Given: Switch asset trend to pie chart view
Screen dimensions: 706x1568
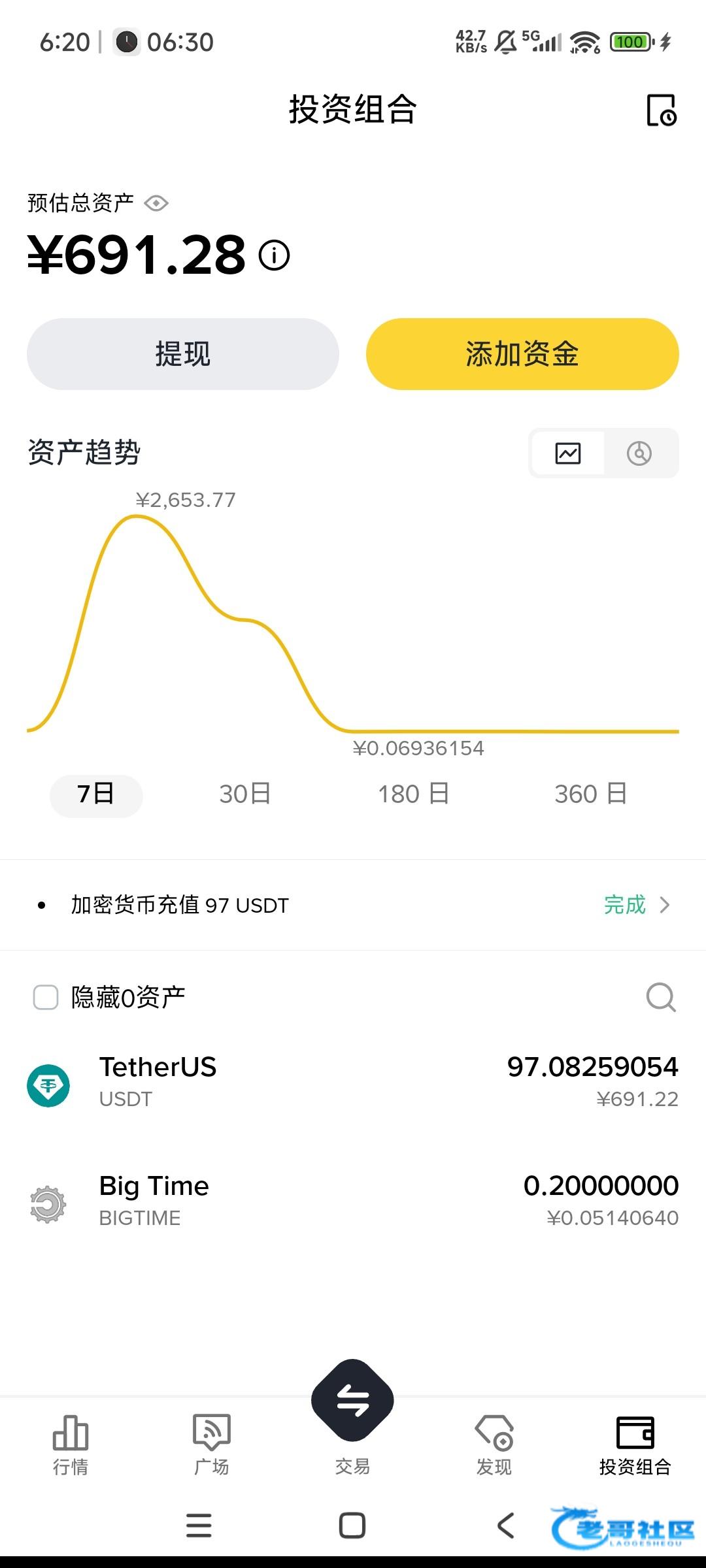Looking at the screenshot, I should pyautogui.click(x=639, y=453).
